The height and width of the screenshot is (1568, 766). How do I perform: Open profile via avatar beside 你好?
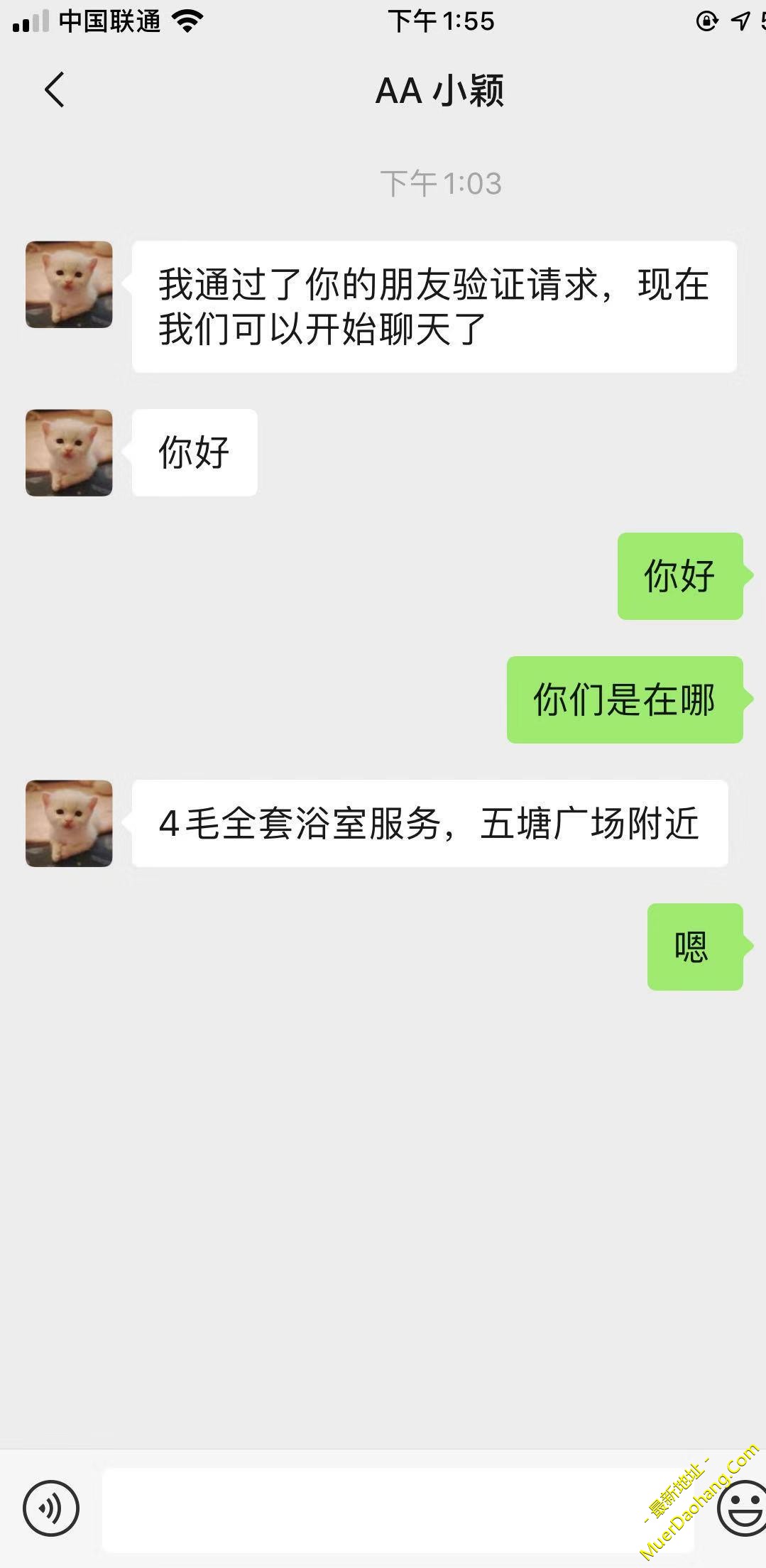[x=69, y=452]
